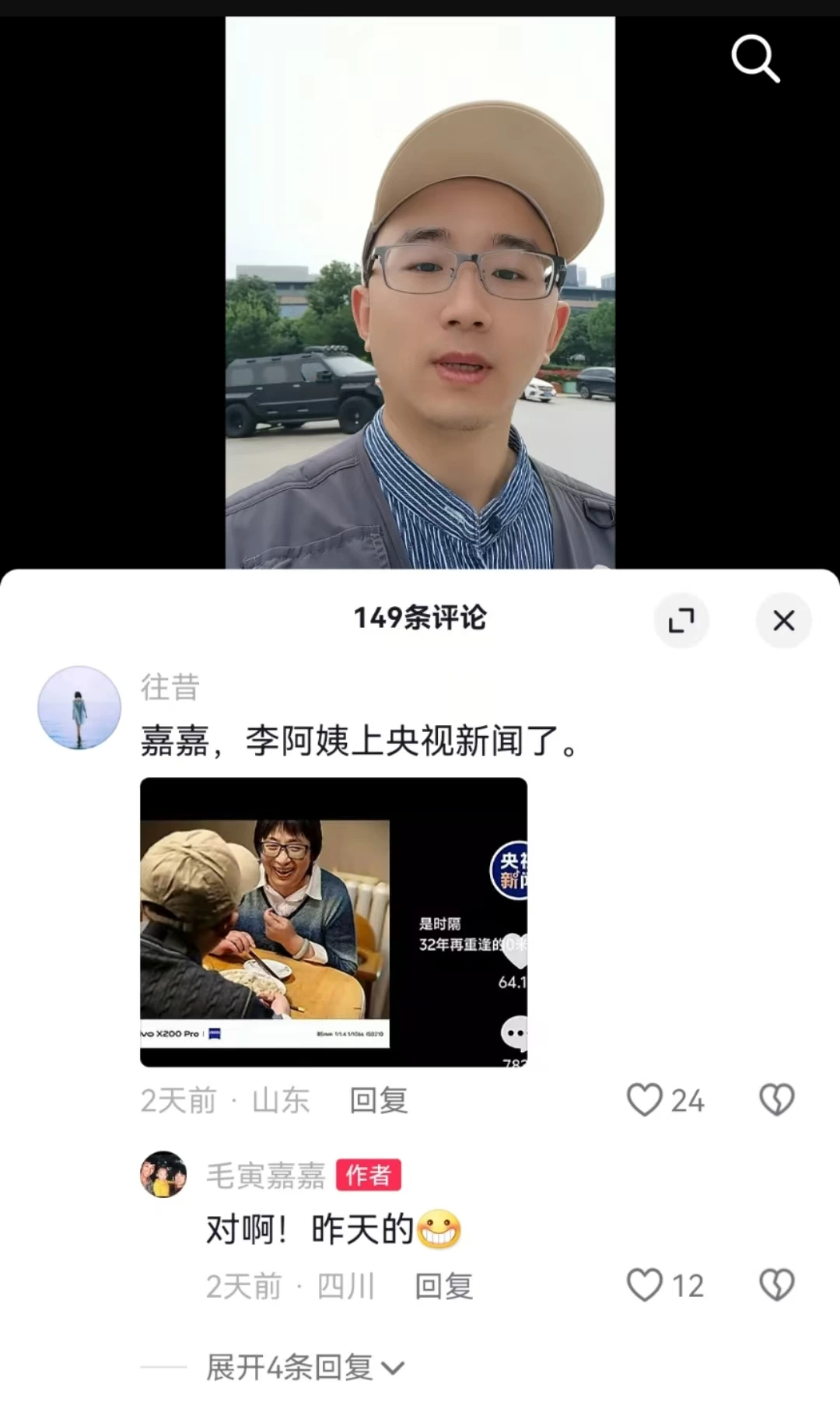Screen dimensions: 840x1402
Task: Open 往昔's profile avatar
Action: point(79,707)
